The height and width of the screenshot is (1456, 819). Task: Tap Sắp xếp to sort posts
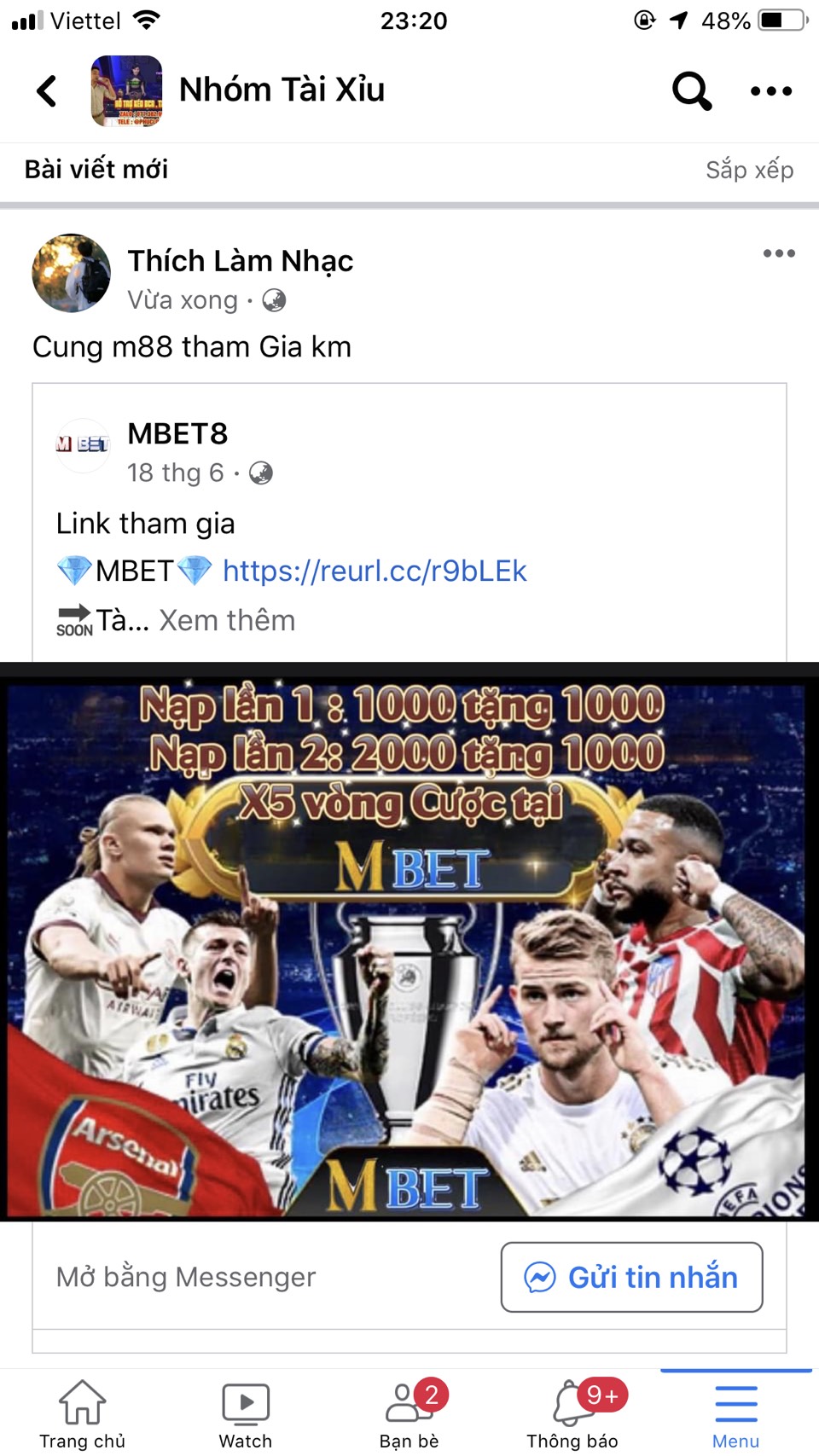point(749,170)
